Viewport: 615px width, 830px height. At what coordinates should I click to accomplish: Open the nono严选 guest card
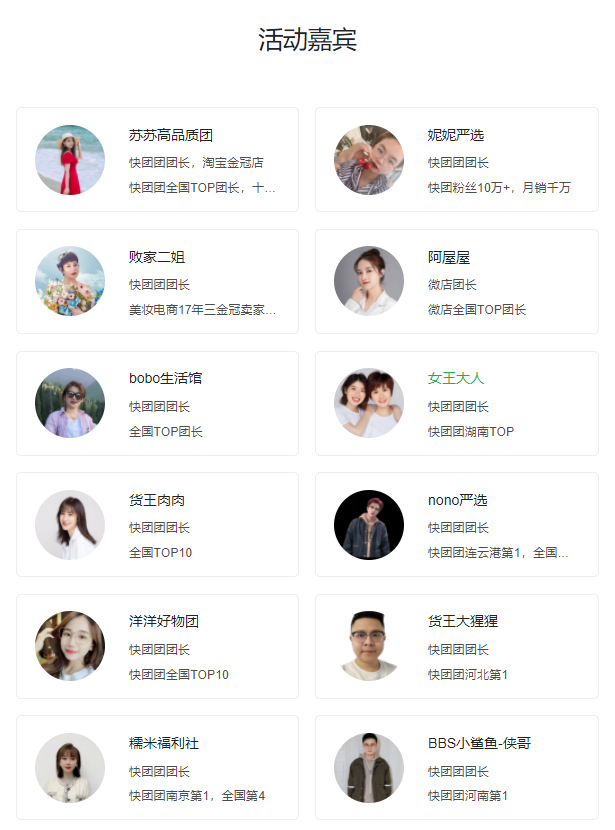(456, 525)
